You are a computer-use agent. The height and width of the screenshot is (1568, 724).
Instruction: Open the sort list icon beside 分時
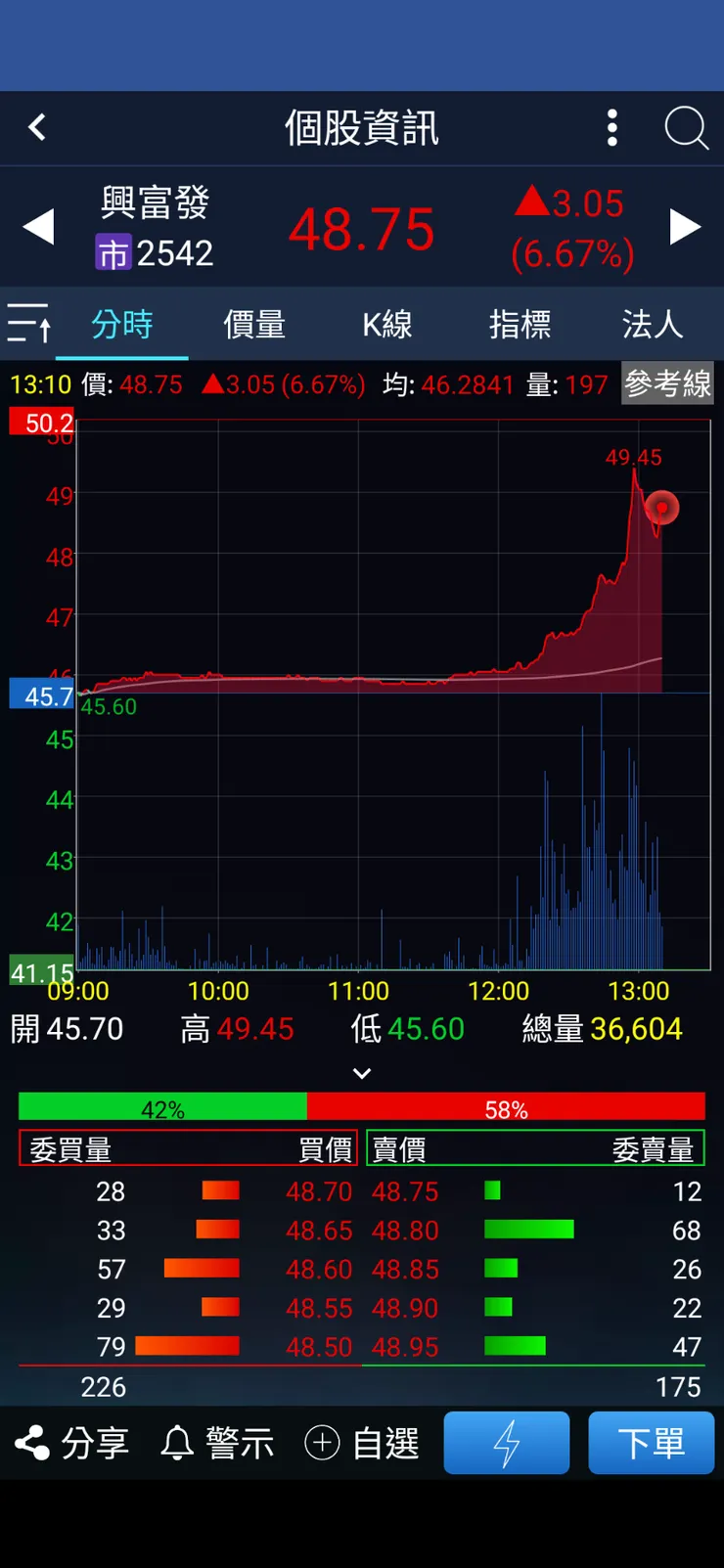[28, 324]
